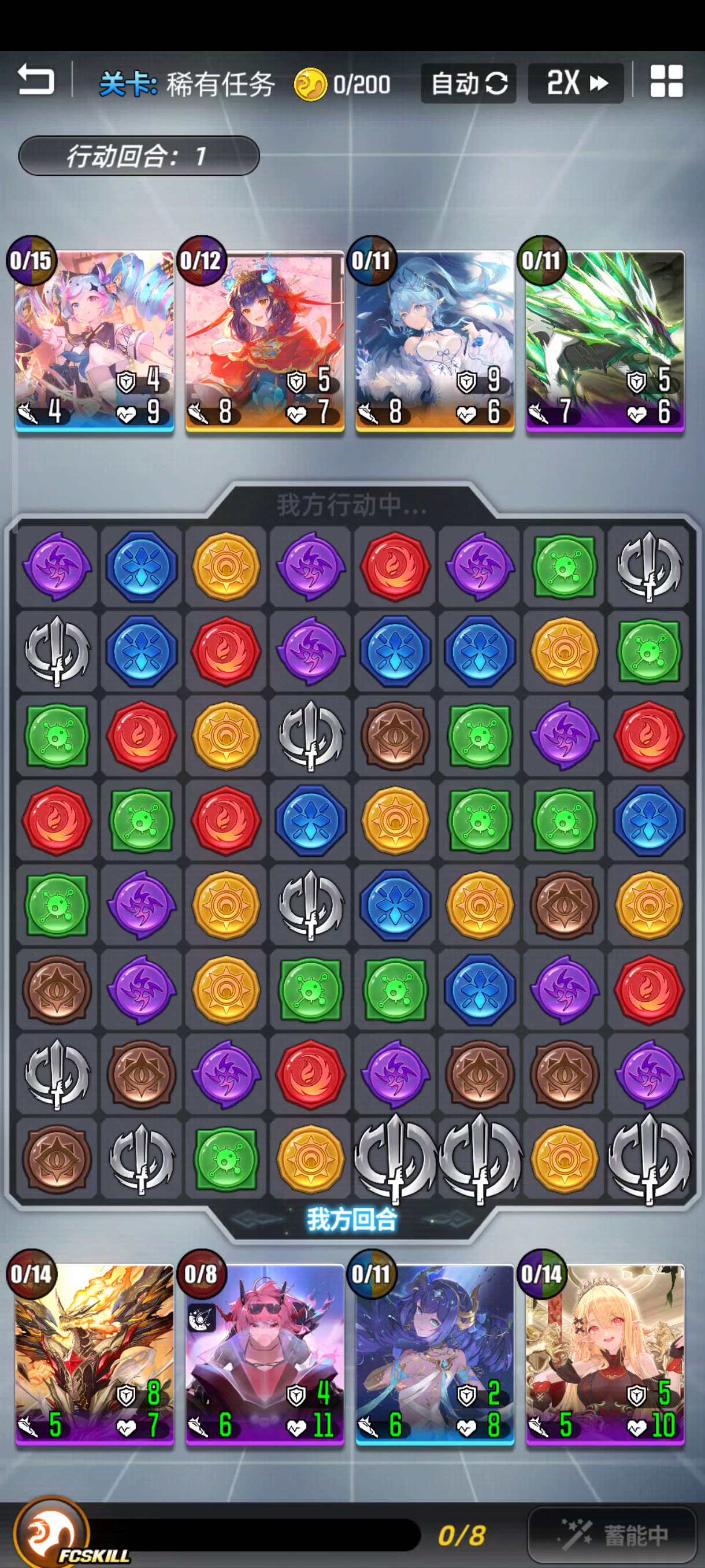Tap the green gem in the bottom row
Image resolution: width=705 pixels, height=1568 pixels.
(x=226, y=1159)
